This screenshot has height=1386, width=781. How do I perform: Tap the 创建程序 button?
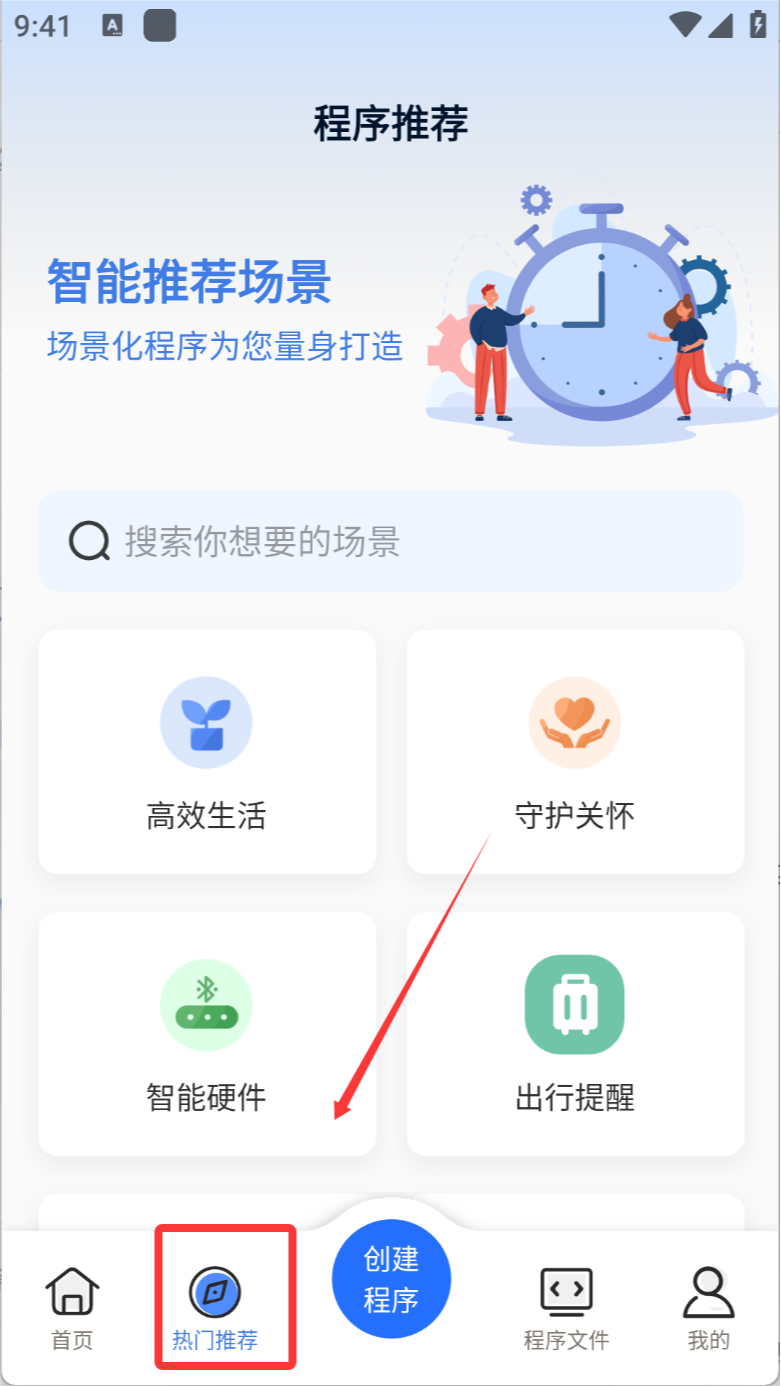pyautogui.click(x=391, y=1279)
